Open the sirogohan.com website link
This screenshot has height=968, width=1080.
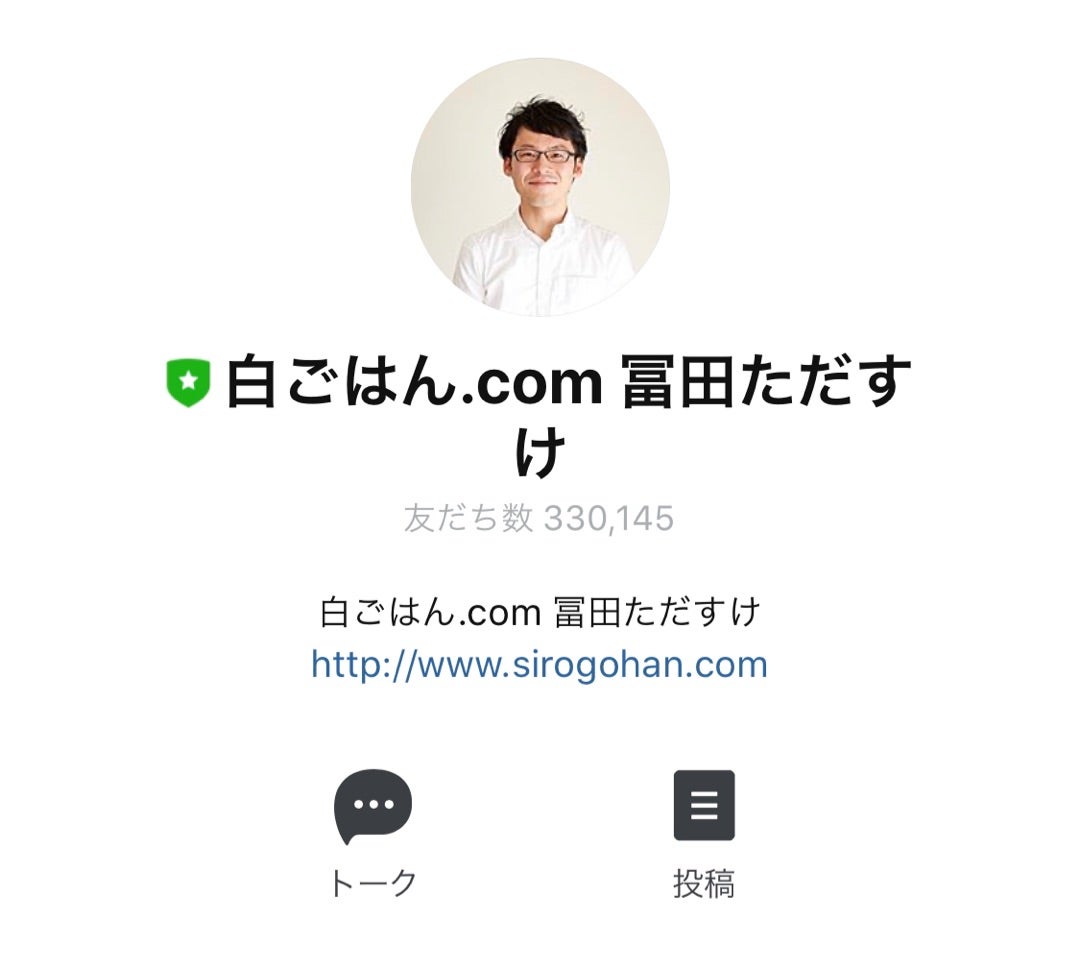(x=539, y=665)
